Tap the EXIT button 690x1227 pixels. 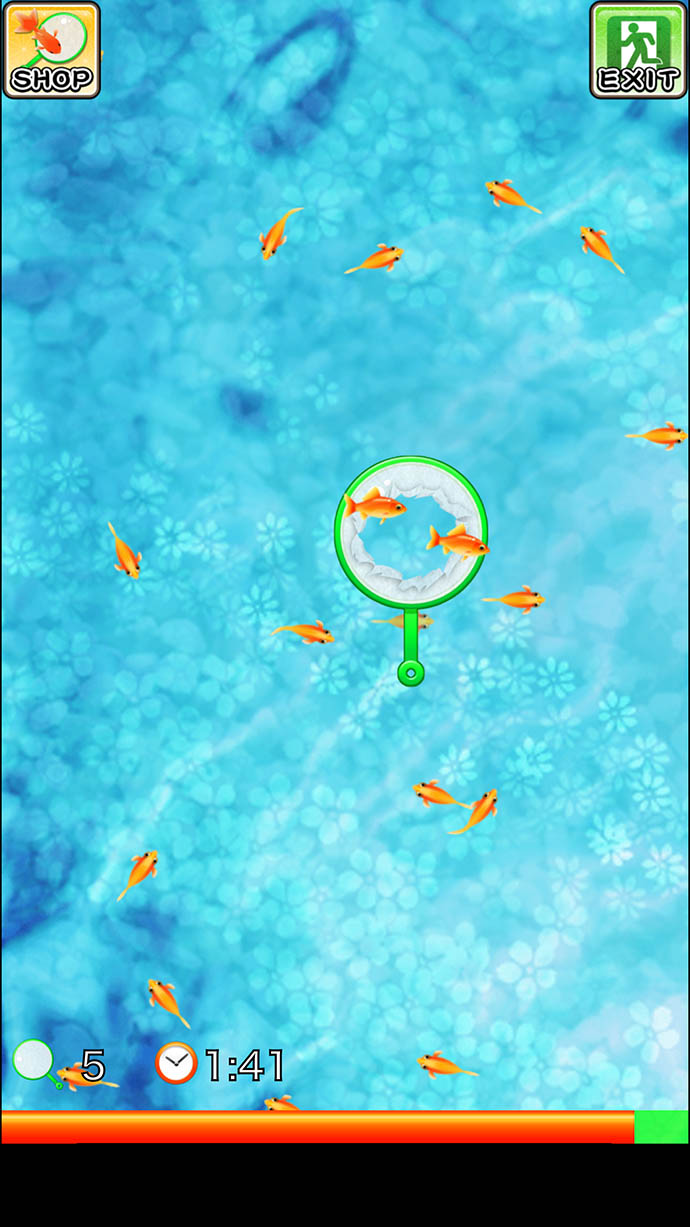click(x=638, y=50)
